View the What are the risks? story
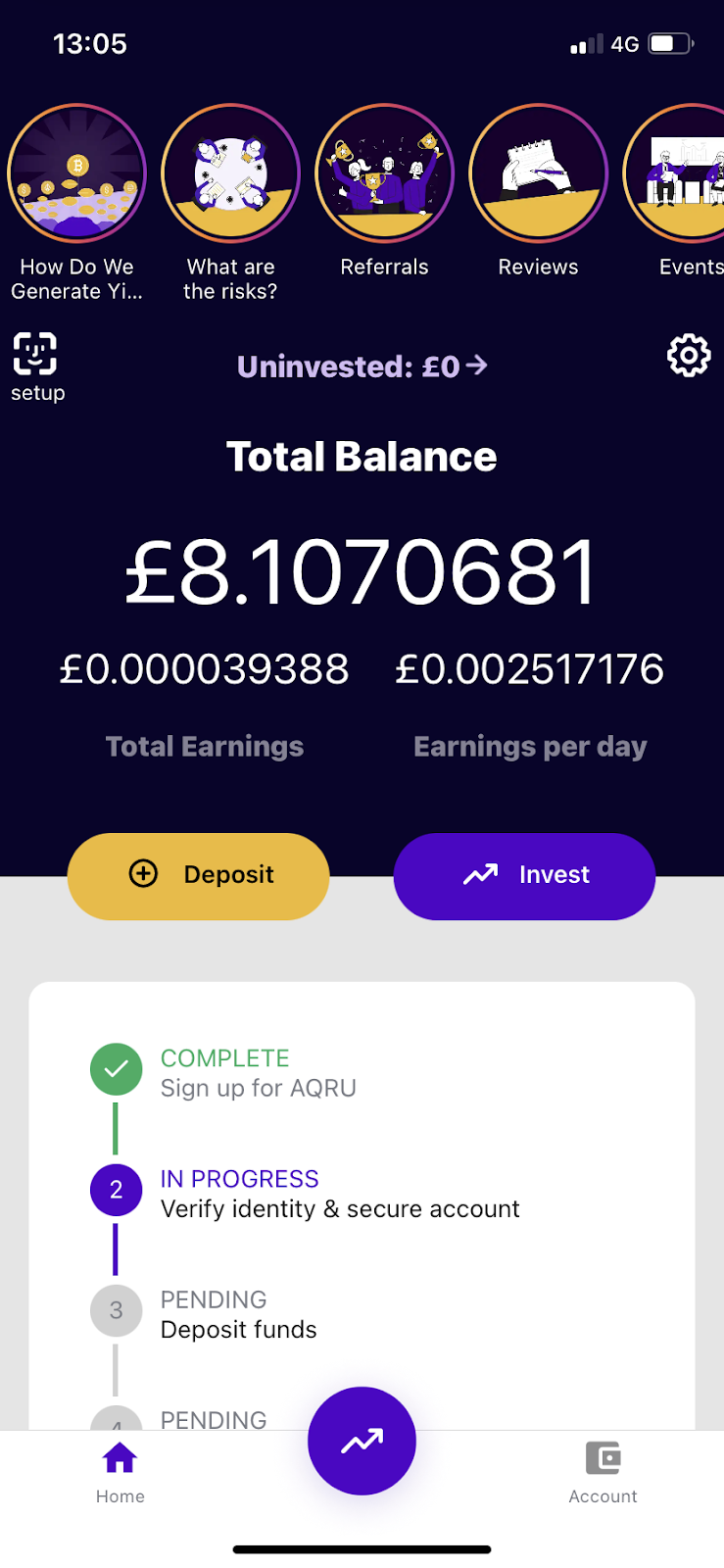This screenshot has width=724, height=1568. (230, 173)
